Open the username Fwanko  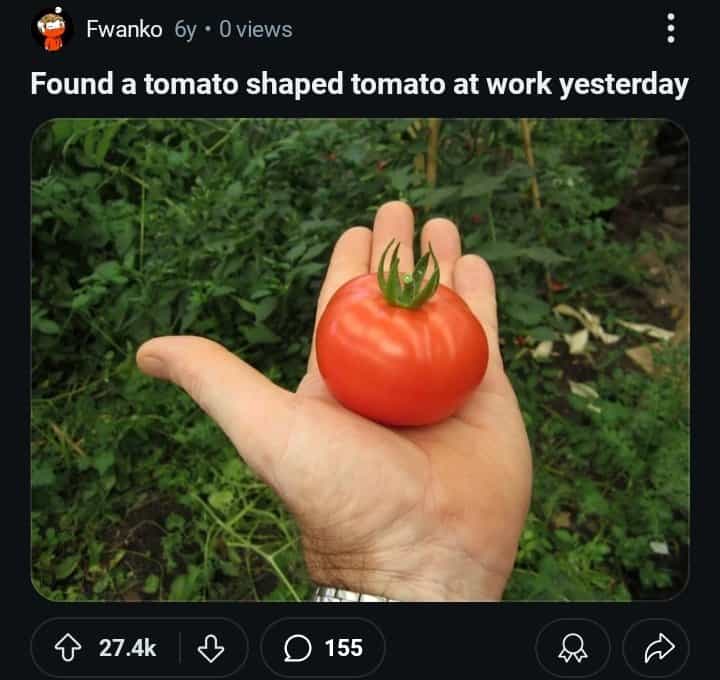point(124,29)
